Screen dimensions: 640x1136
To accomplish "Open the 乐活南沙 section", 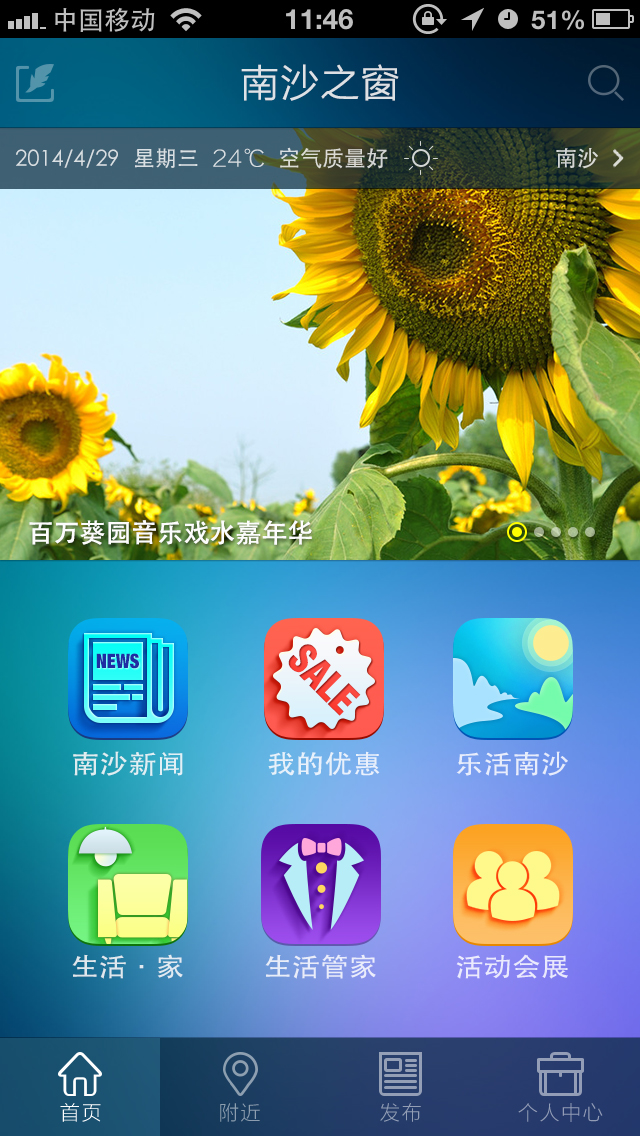I will pyautogui.click(x=513, y=679).
